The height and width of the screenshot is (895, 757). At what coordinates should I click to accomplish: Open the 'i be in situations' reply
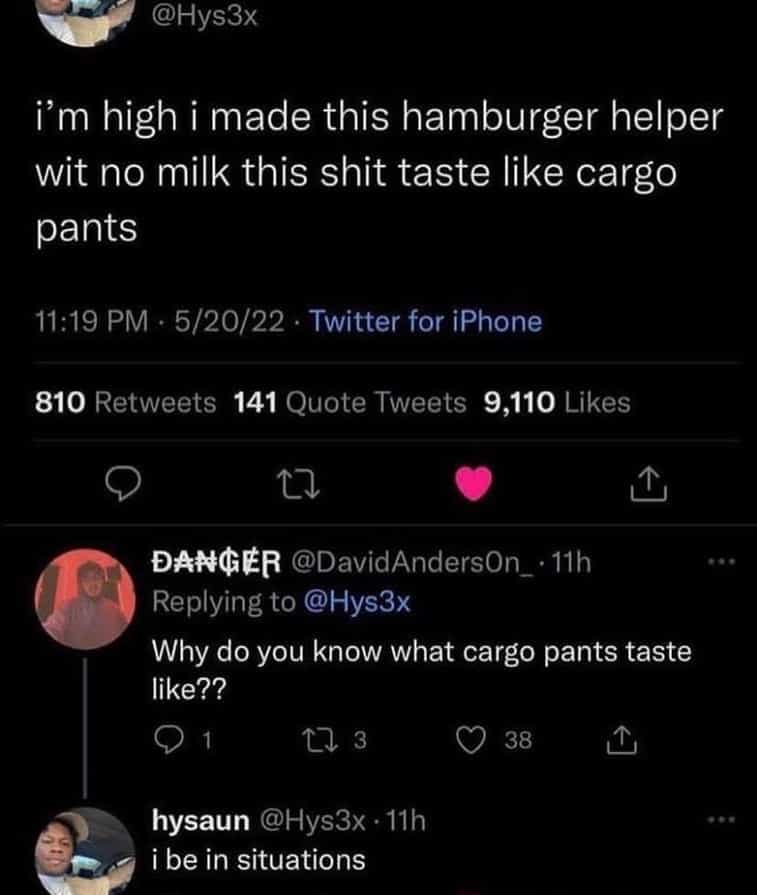[258, 860]
